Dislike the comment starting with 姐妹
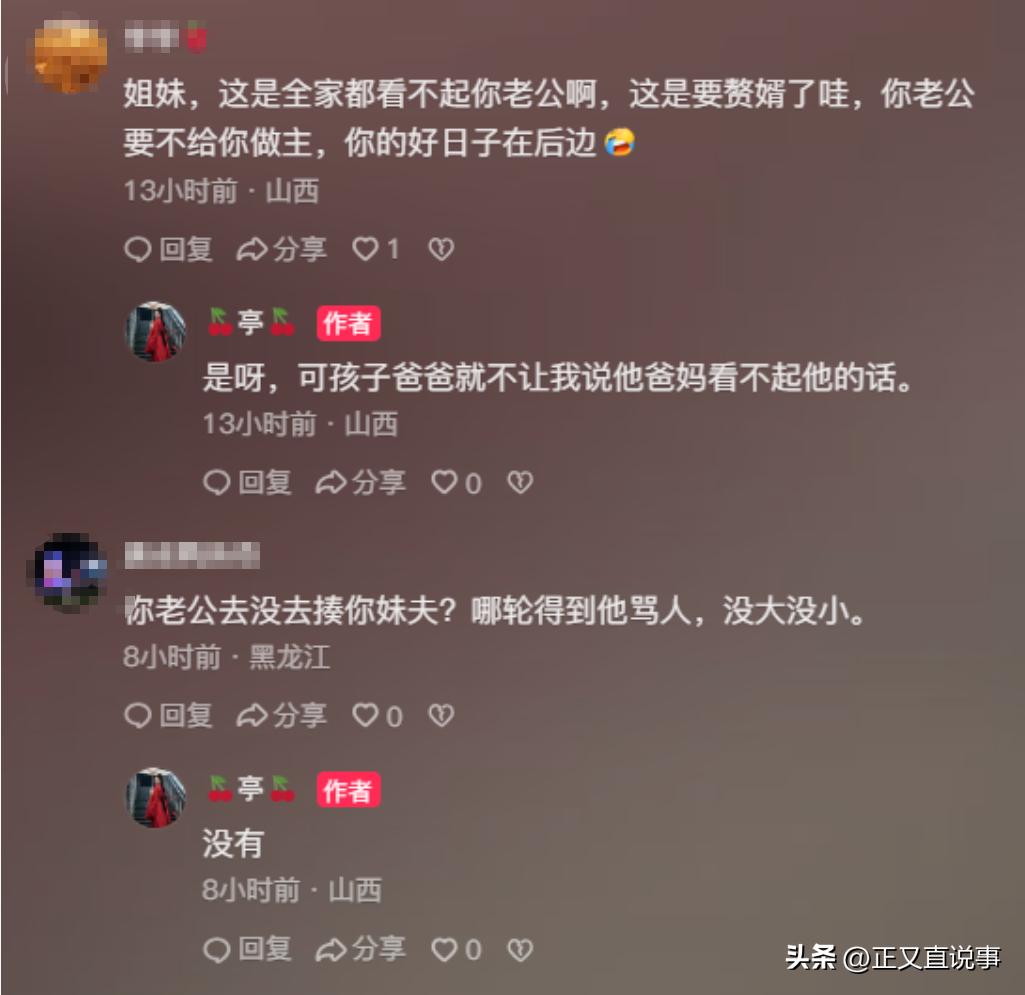 (441, 249)
